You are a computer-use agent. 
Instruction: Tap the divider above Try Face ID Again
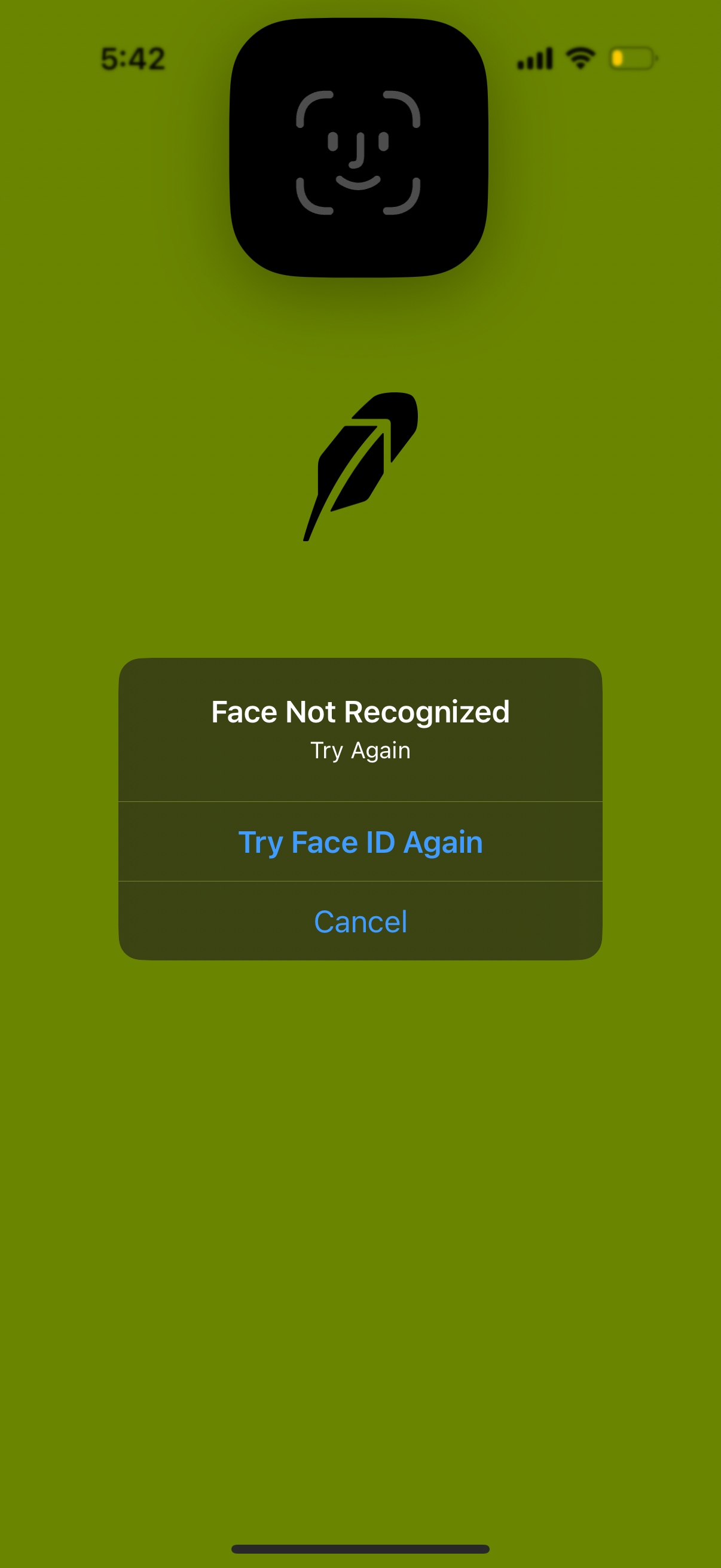click(360, 801)
